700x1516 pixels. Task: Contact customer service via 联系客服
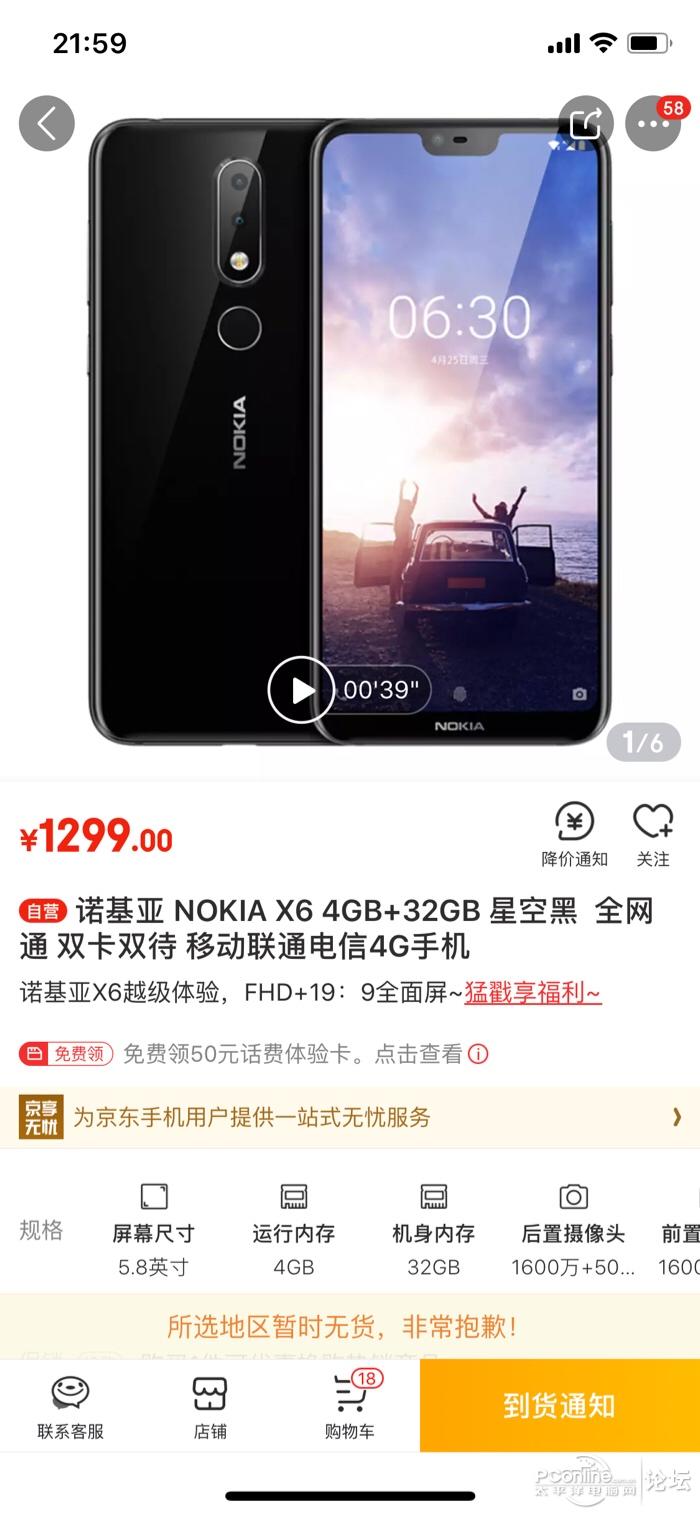pyautogui.click(x=70, y=1407)
